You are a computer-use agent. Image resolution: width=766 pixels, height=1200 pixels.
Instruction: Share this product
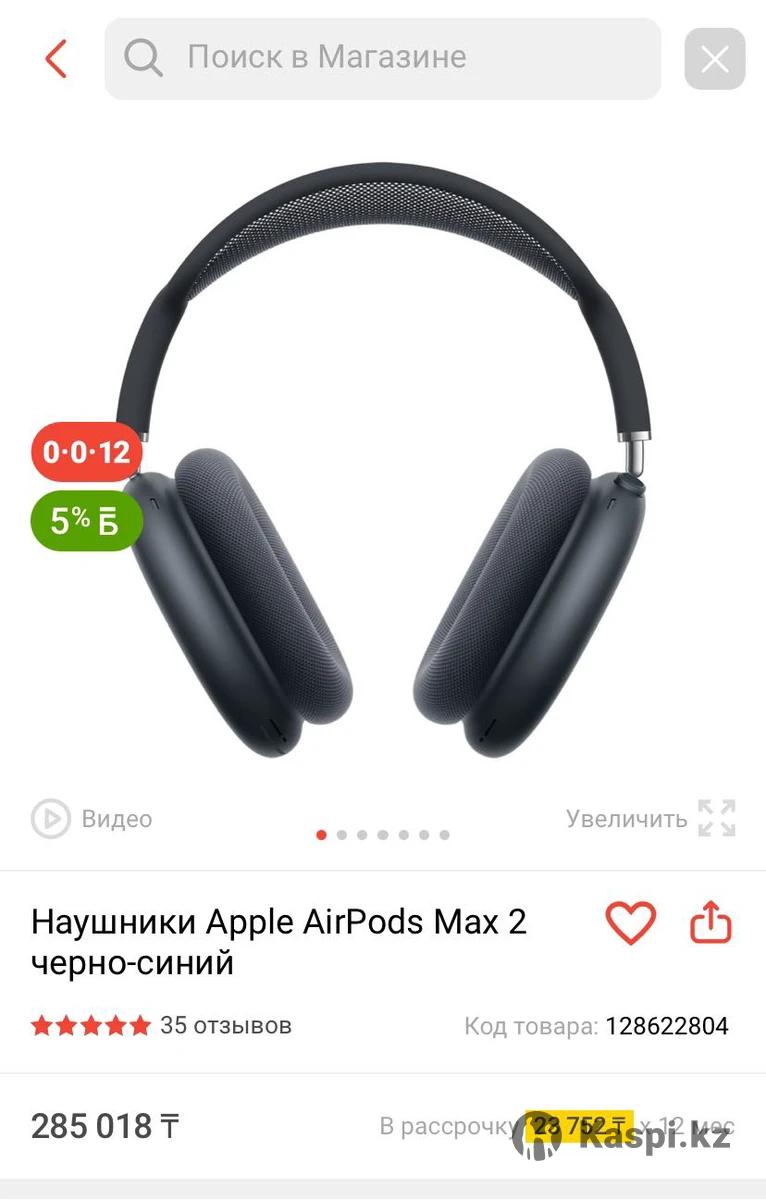(711, 923)
